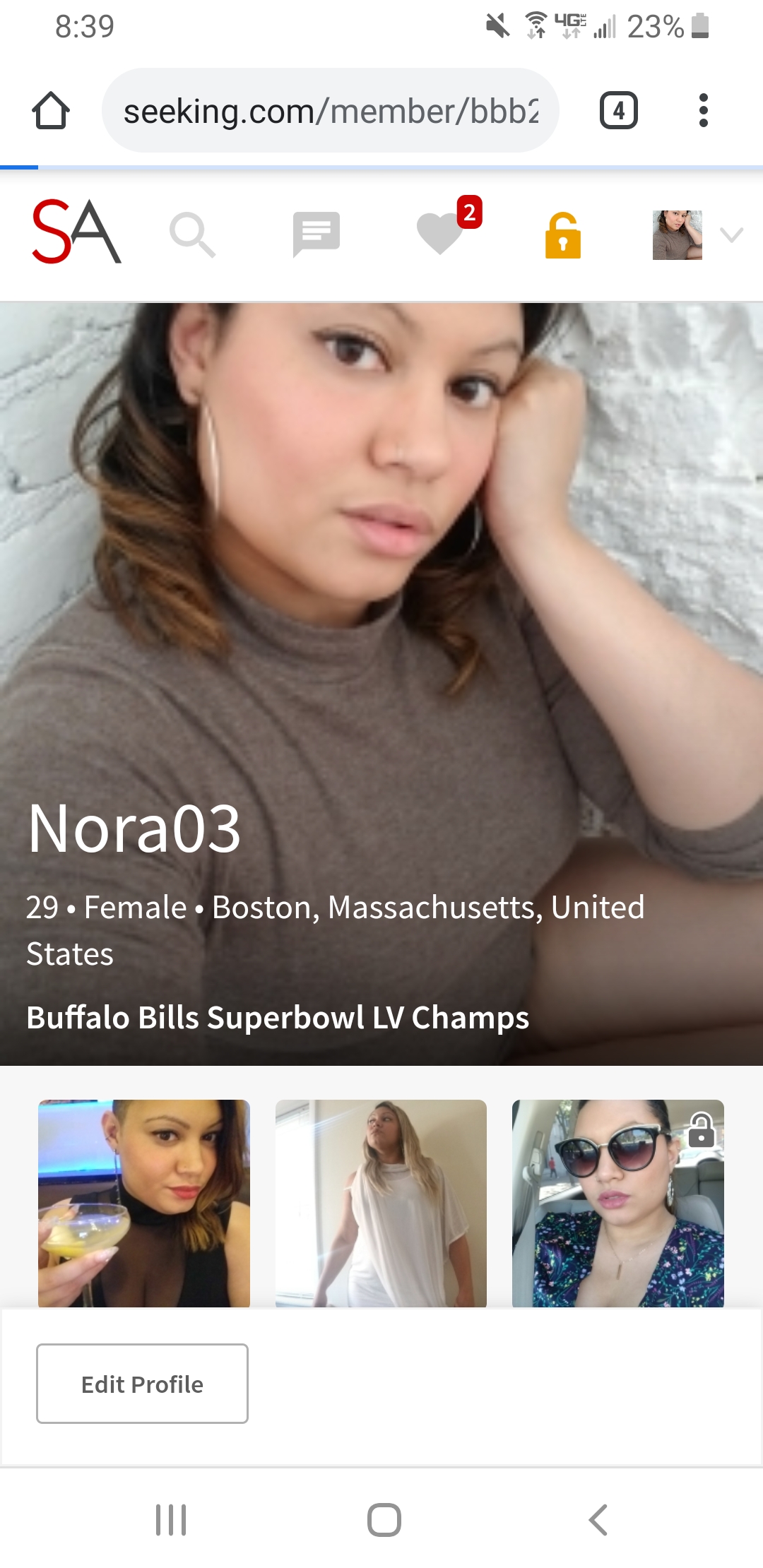This screenshot has height=1568, width=763.
Task: Tap the Edit Profile button
Action: [142, 1384]
